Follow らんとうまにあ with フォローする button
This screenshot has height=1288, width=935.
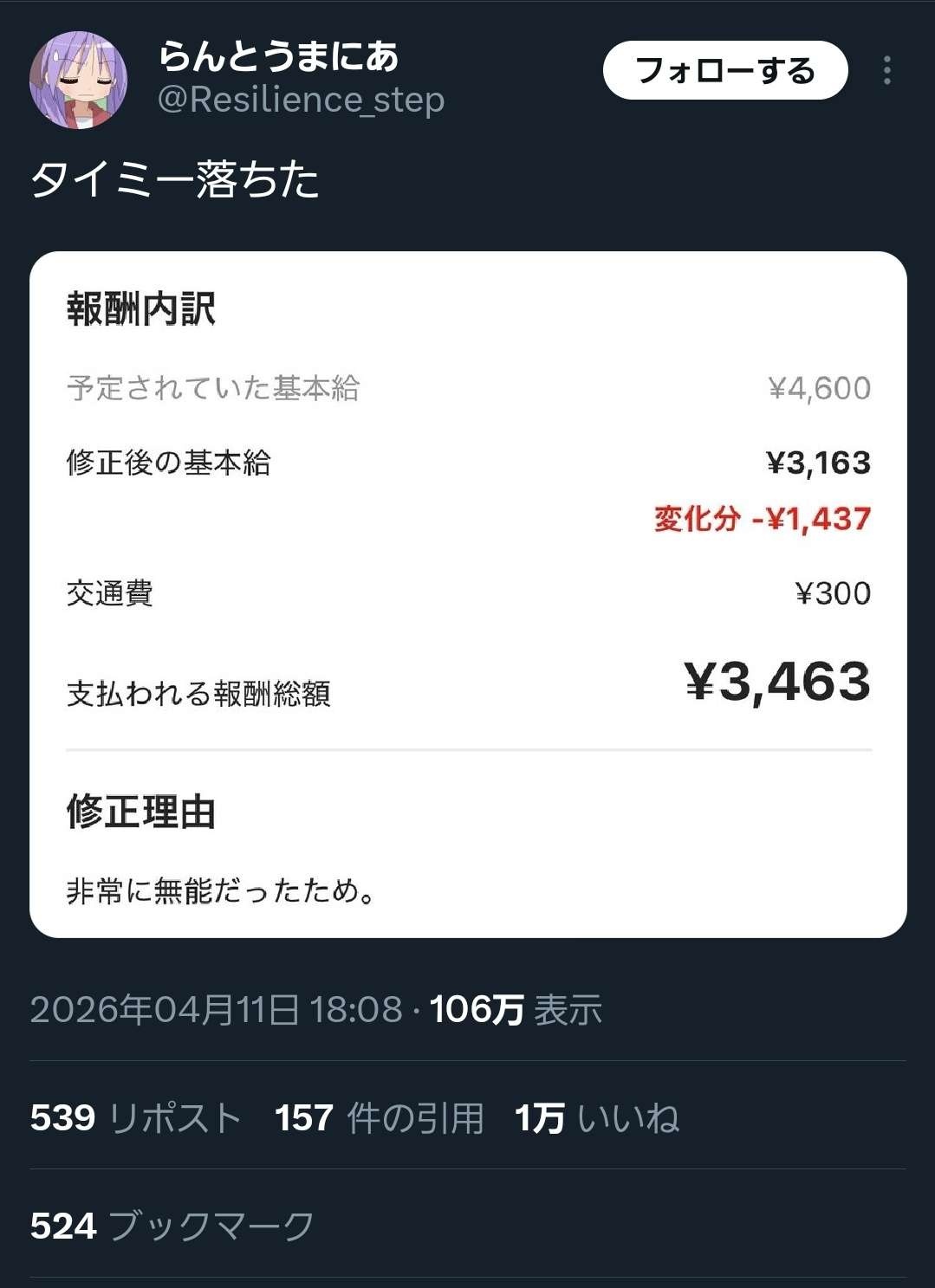tap(724, 70)
